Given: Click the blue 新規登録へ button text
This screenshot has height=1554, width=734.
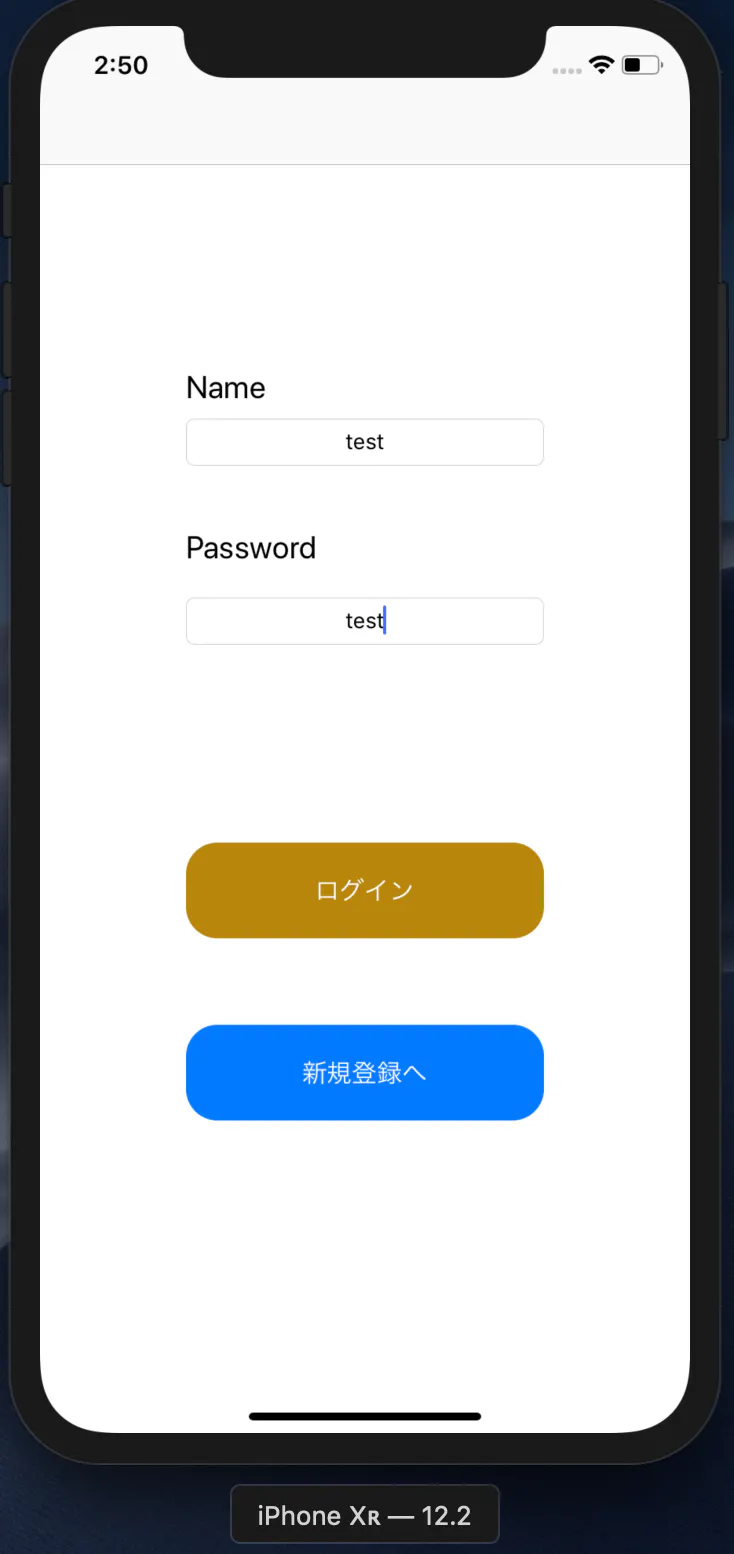Looking at the screenshot, I should (365, 1072).
